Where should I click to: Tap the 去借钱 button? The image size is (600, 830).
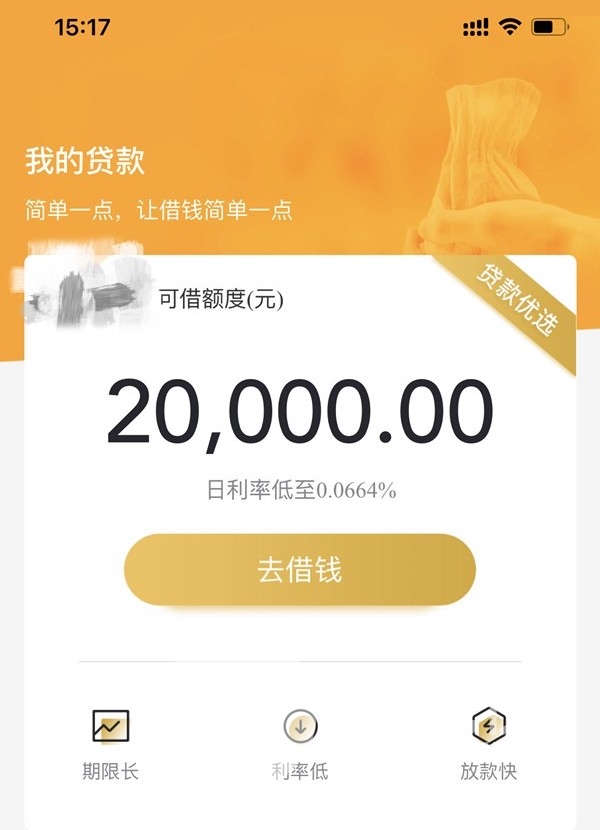[299, 569]
